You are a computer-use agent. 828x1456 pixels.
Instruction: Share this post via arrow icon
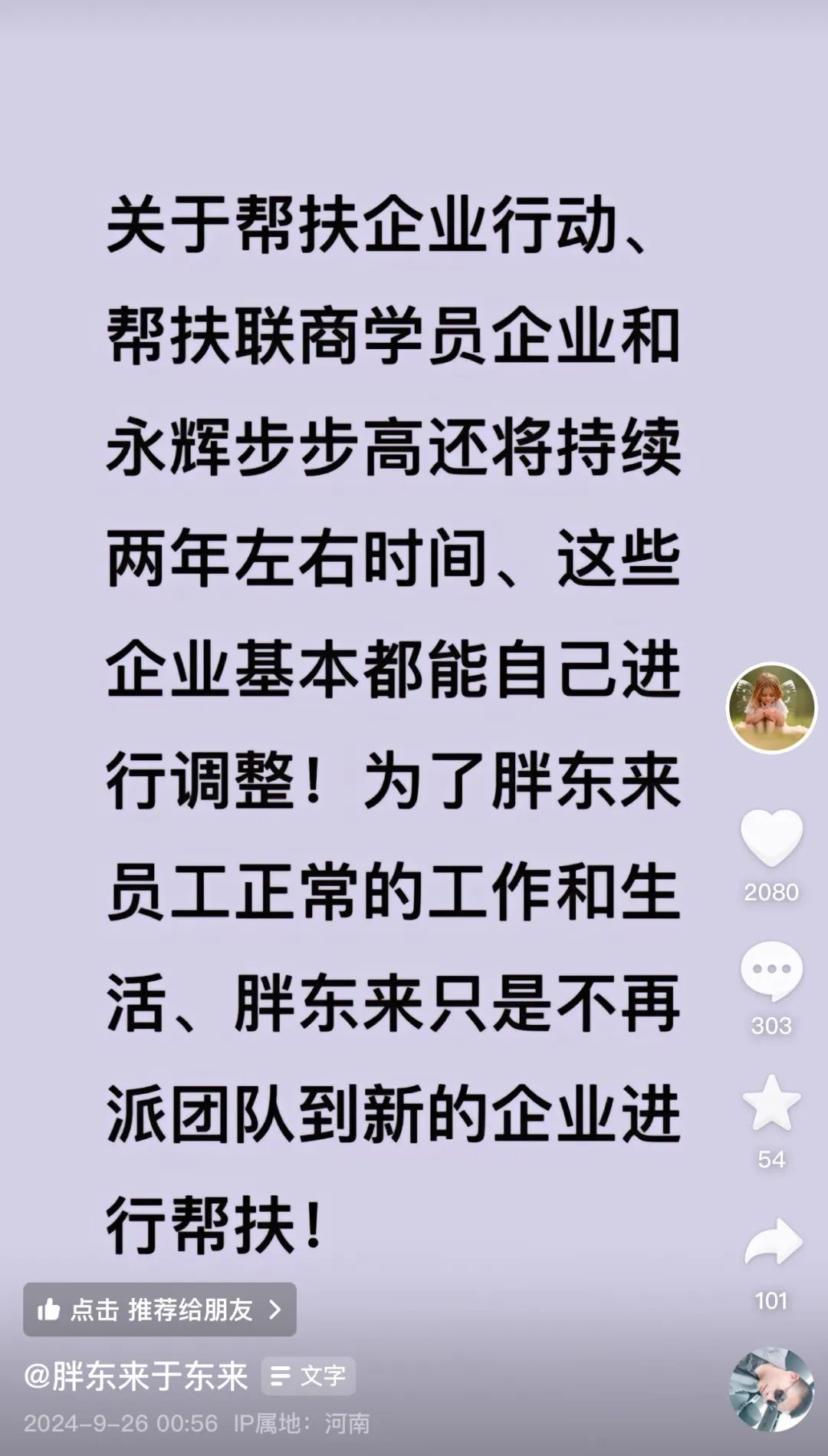point(773,1243)
